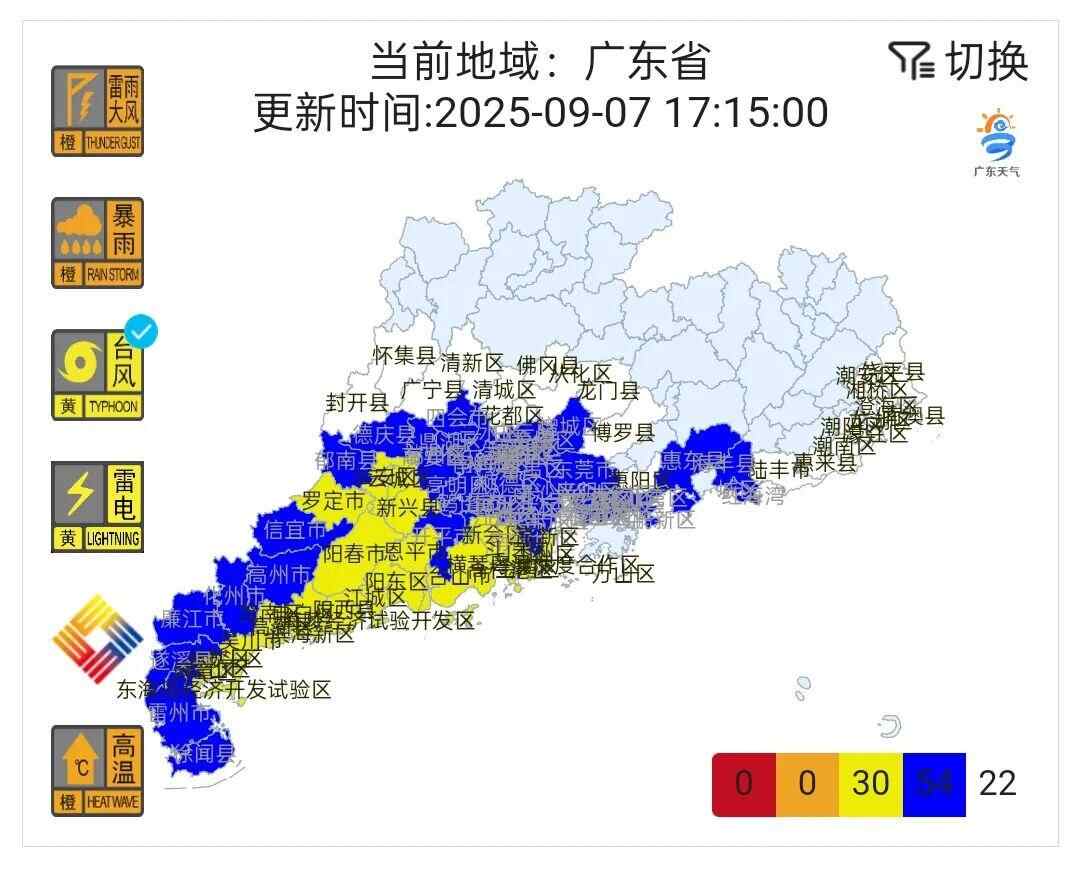1080x871 pixels.
Task: Tap the multicolor all-warnings icon
Action: coord(97,639)
